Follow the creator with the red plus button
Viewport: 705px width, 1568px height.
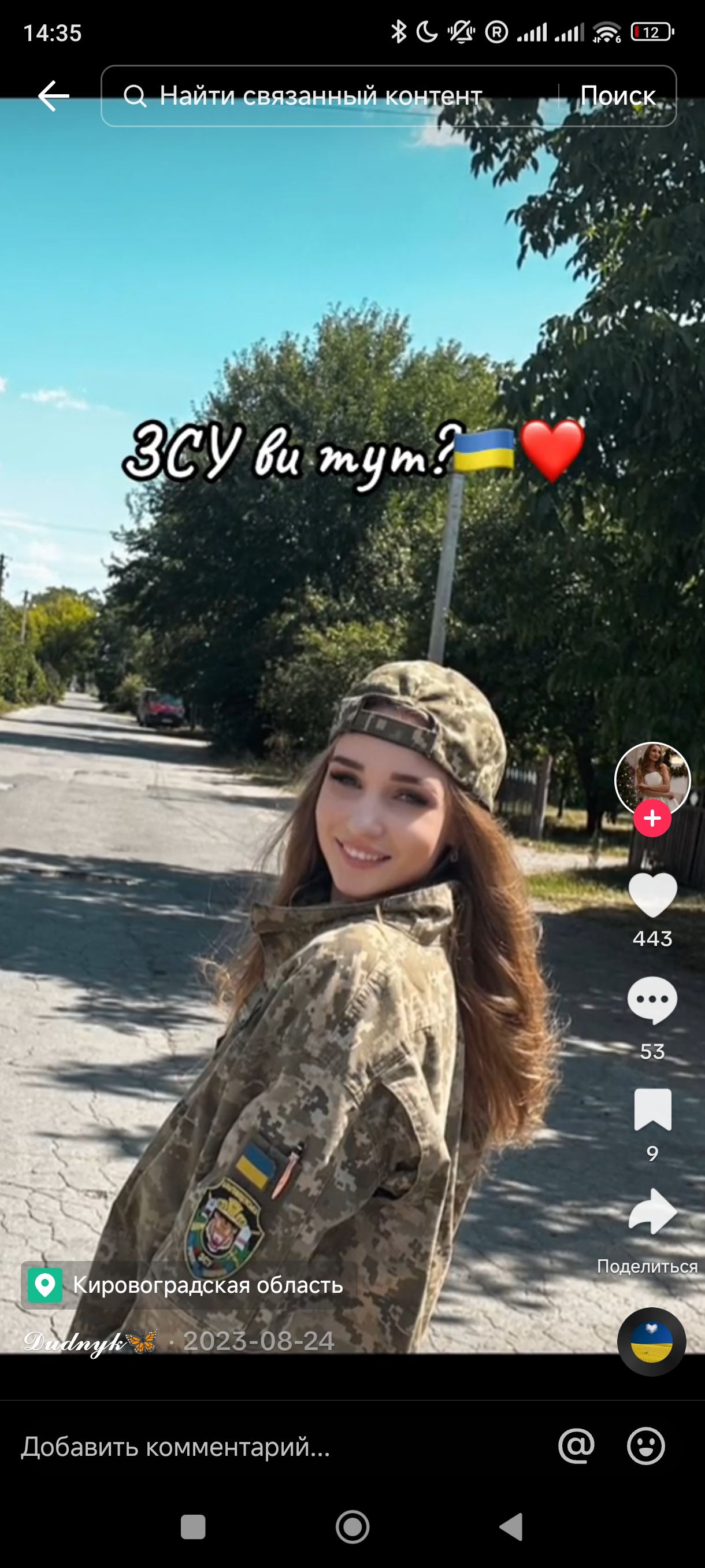tap(652, 819)
